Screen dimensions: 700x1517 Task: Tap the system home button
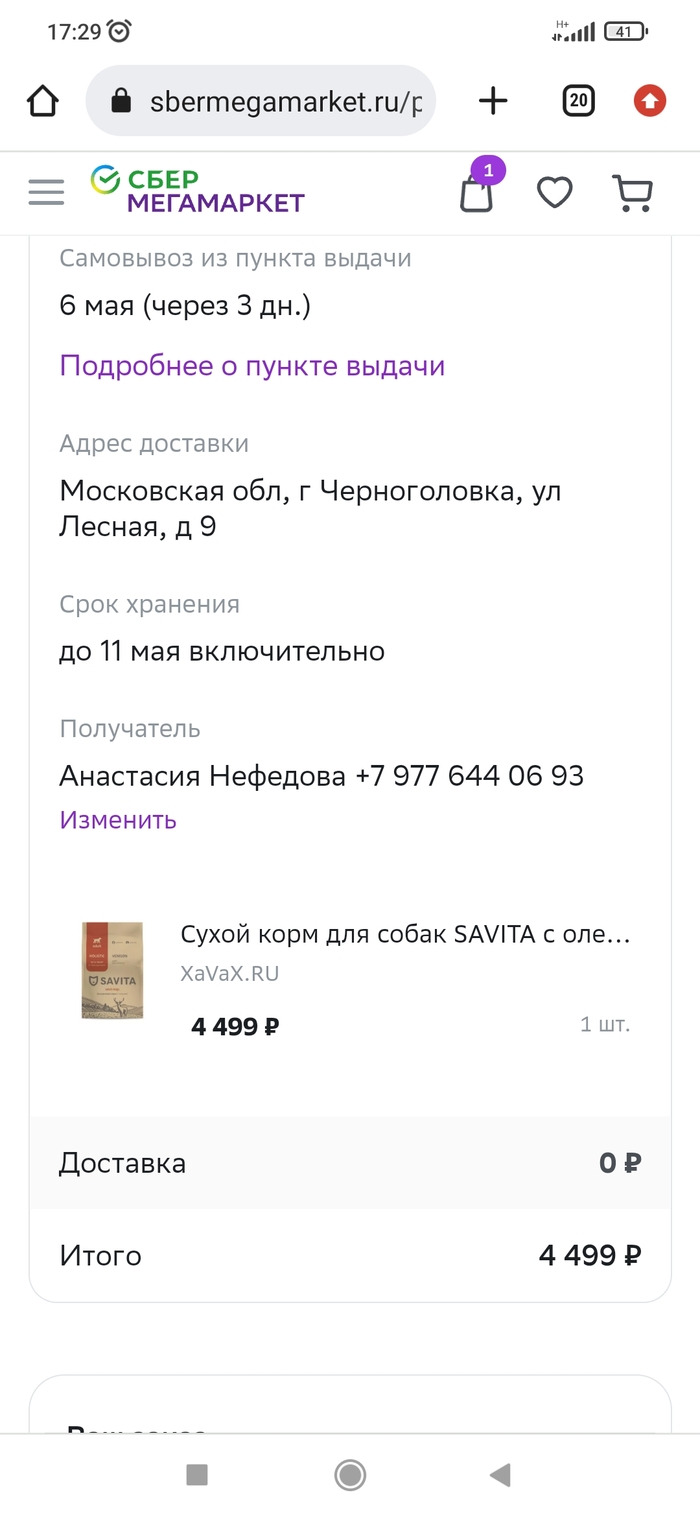350,1474
